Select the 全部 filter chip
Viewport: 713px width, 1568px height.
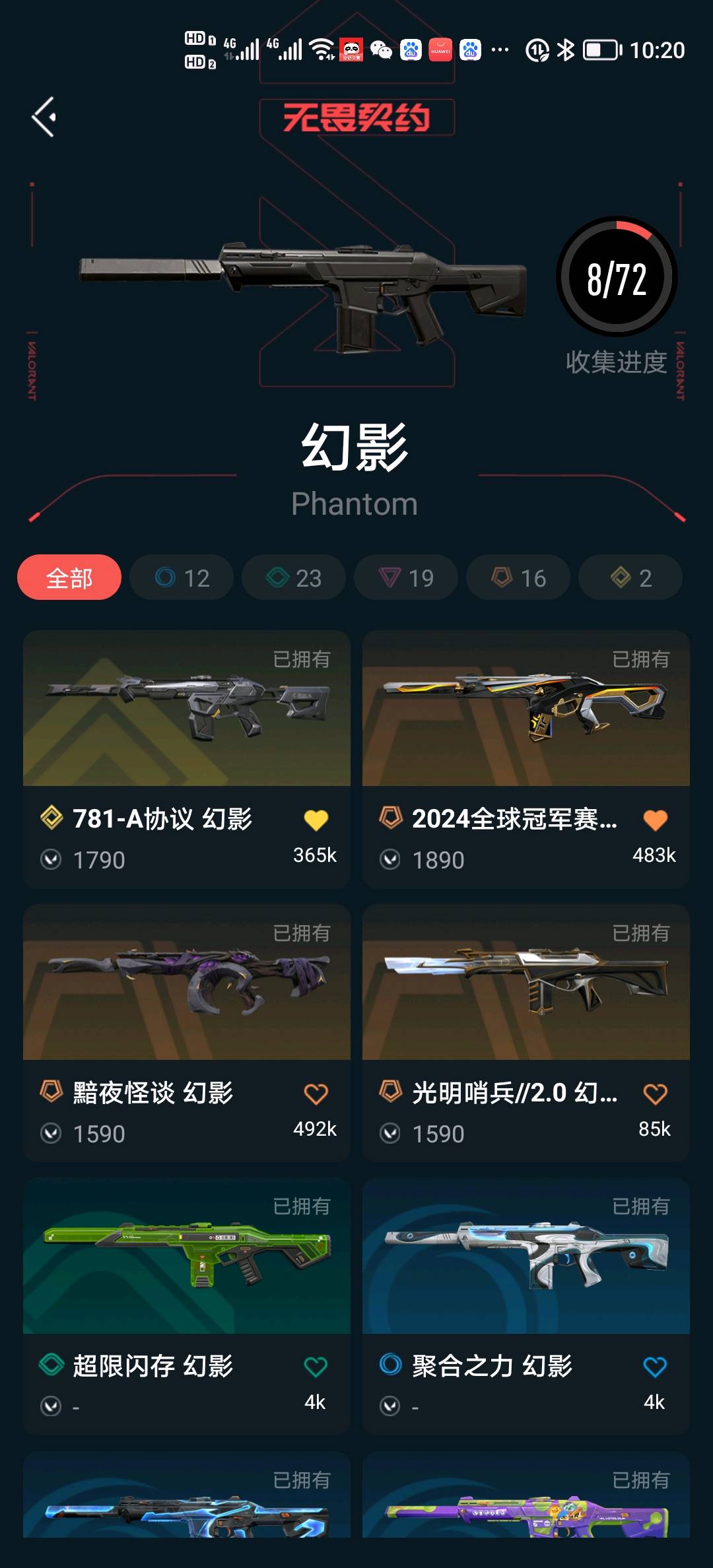[69, 577]
